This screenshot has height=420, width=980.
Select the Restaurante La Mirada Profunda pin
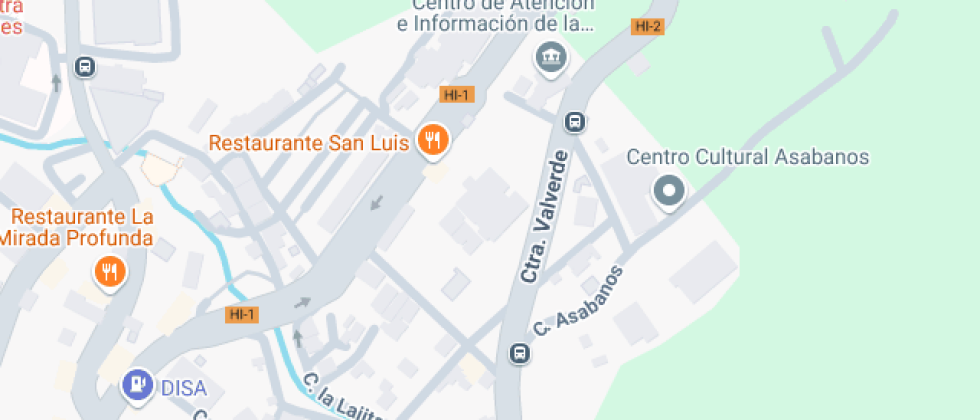point(109,270)
